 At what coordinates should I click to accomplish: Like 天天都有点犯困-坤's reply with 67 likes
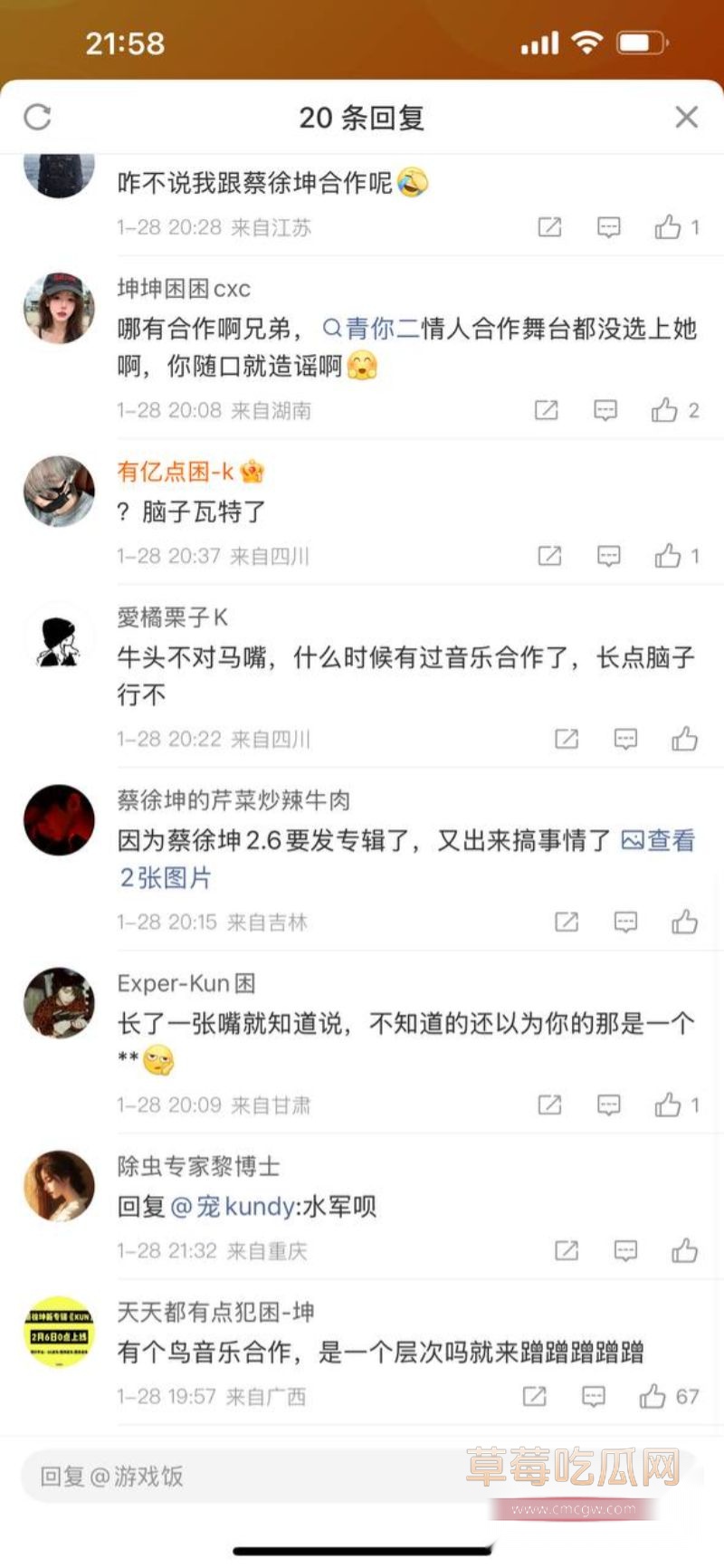(x=655, y=1397)
